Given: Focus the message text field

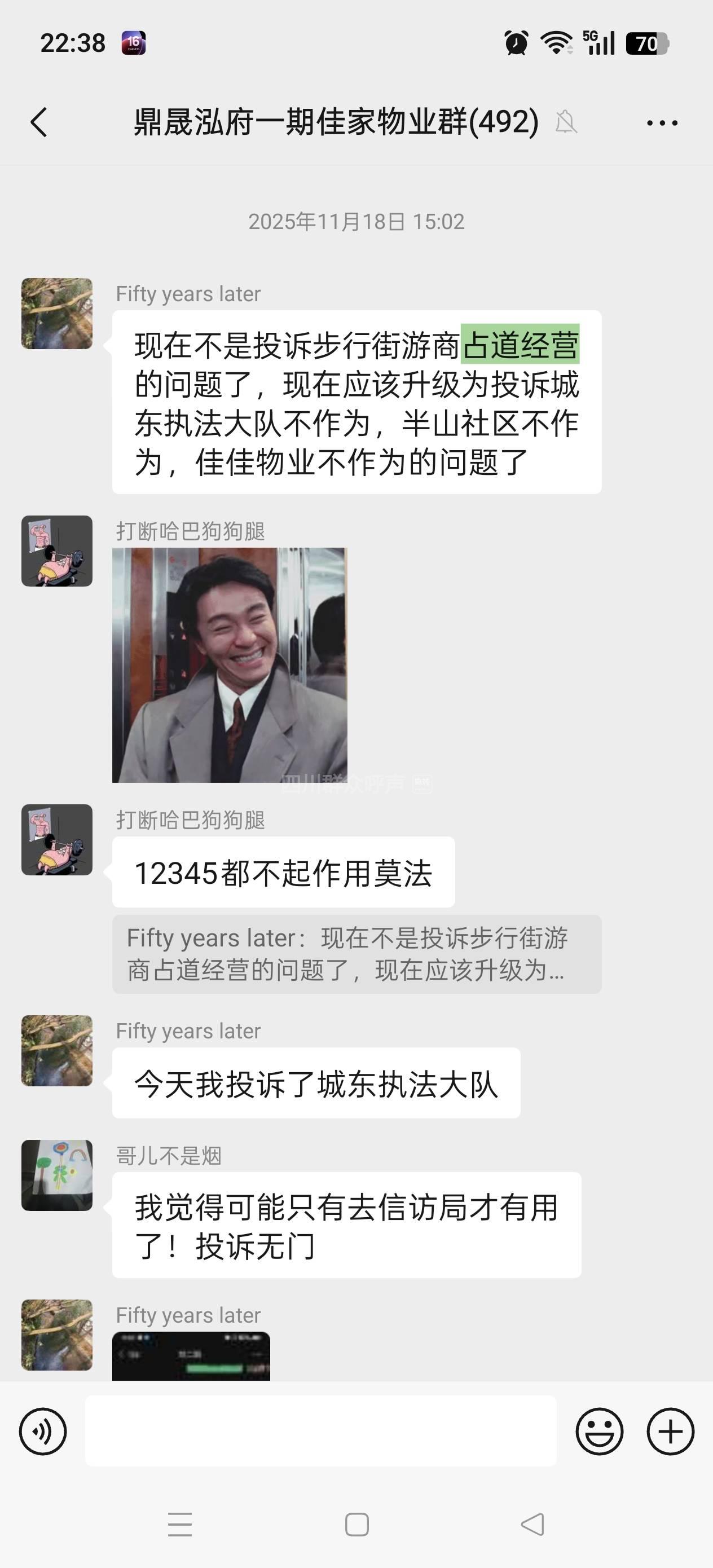Looking at the screenshot, I should tap(320, 1431).
